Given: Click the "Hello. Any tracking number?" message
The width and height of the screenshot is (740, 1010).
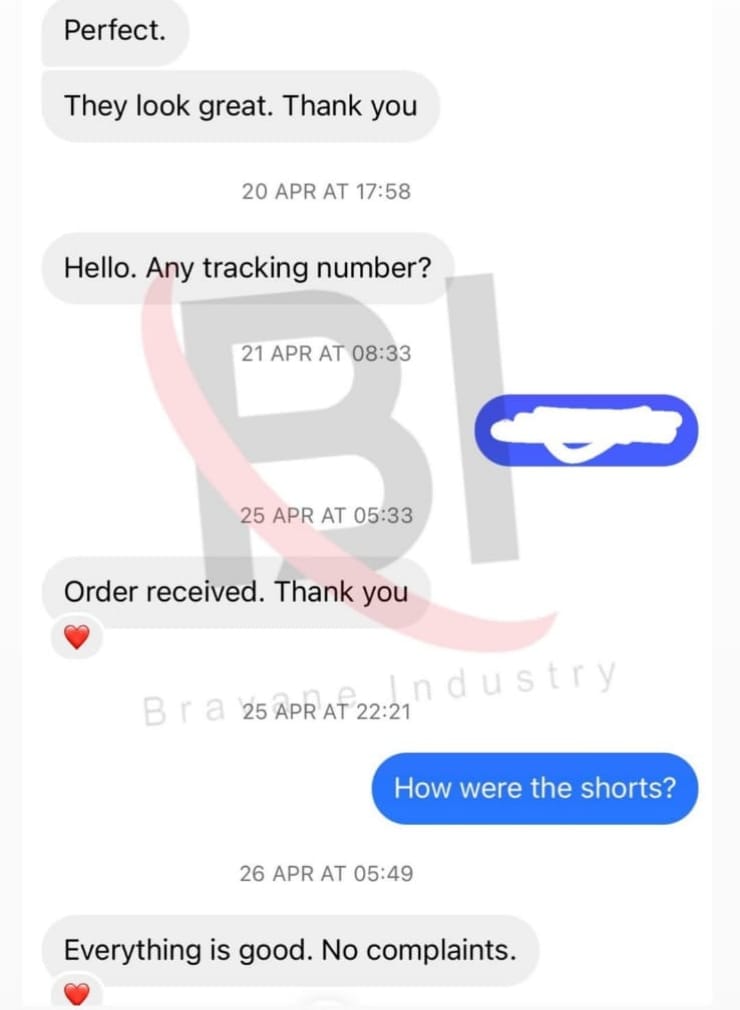Looking at the screenshot, I should [x=246, y=267].
